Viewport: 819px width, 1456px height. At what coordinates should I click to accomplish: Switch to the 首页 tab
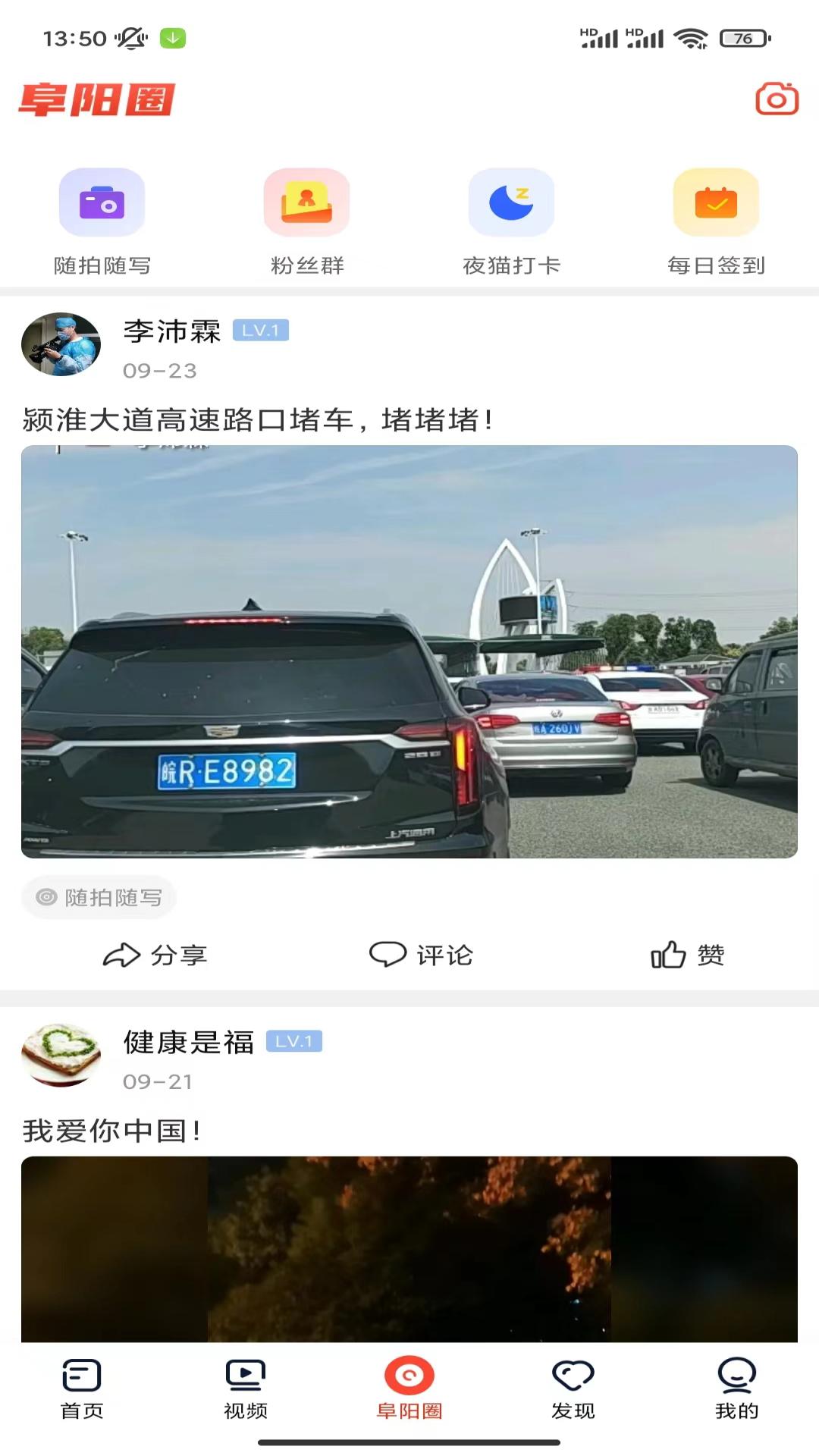click(82, 1389)
